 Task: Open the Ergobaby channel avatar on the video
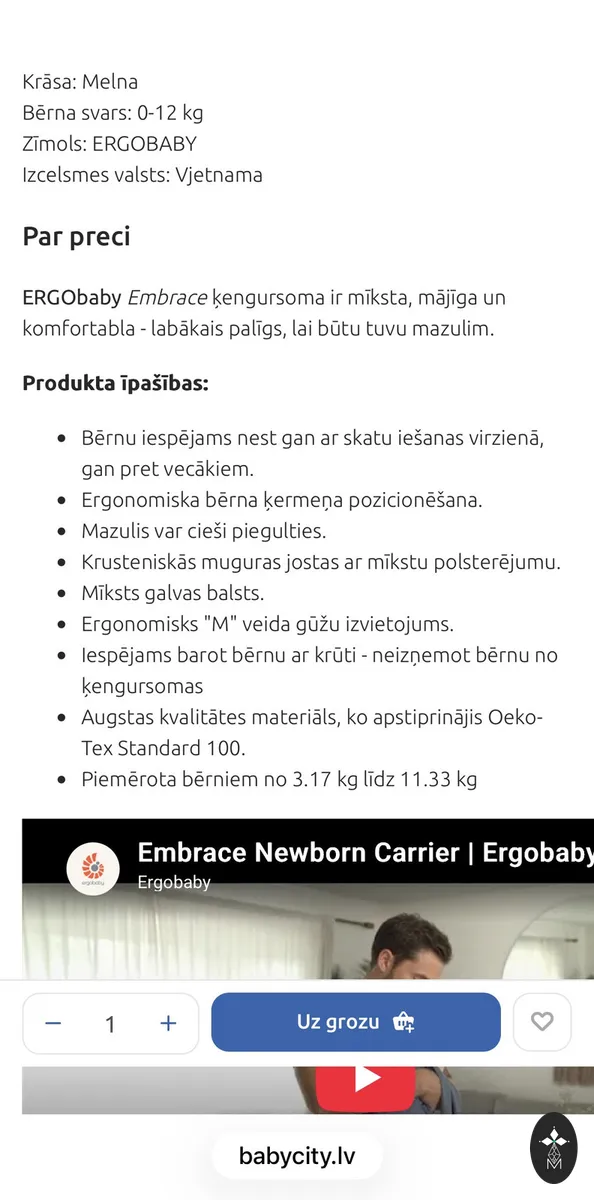click(x=93, y=867)
